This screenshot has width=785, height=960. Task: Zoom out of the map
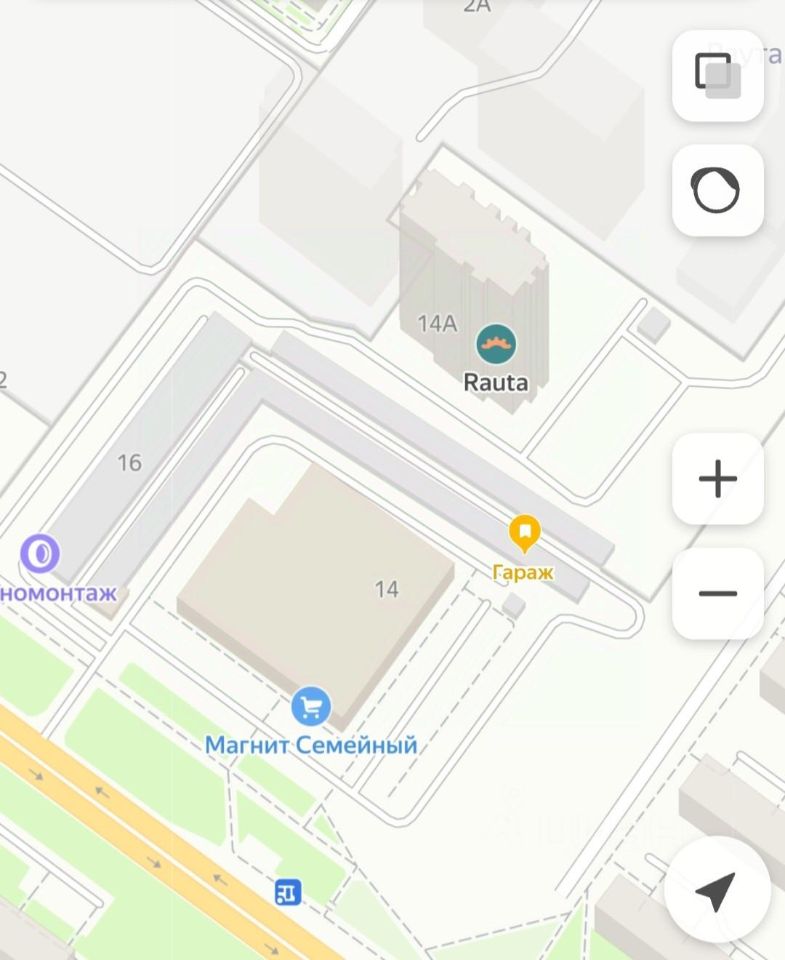717,593
